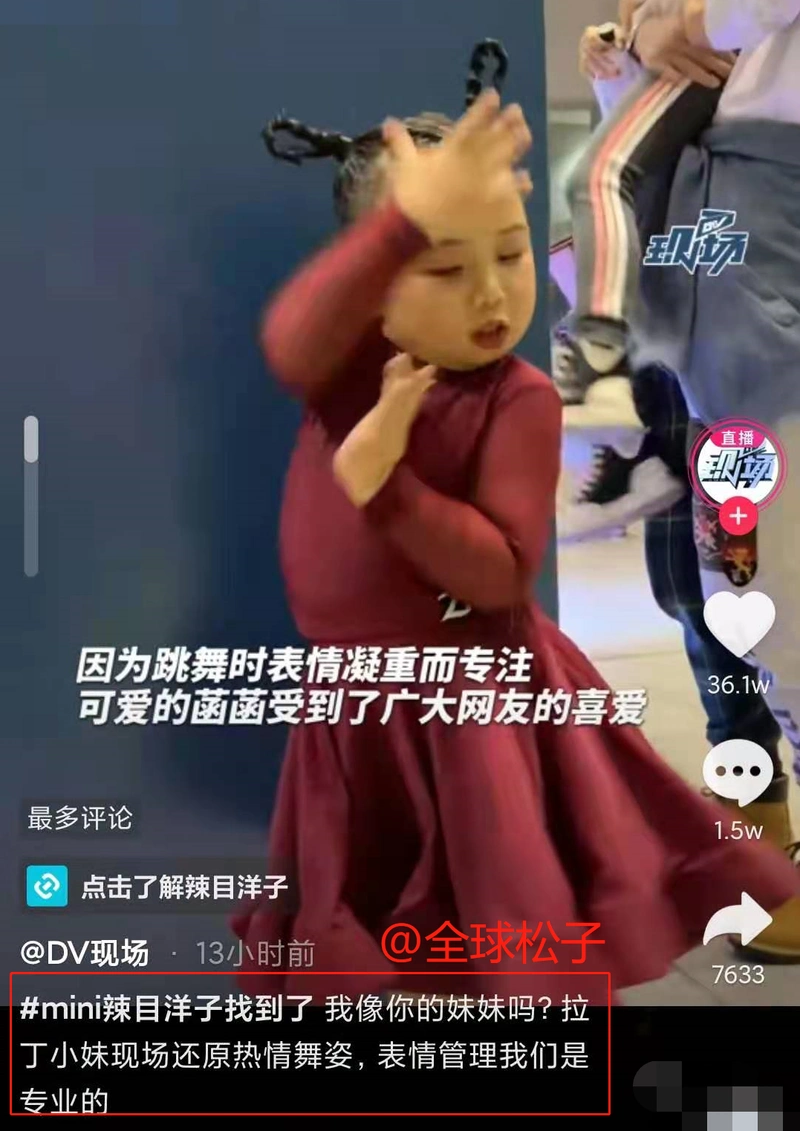Screen dimensions: 800x1131
Task: Open the @DV现场 profile name
Action: tap(84, 952)
